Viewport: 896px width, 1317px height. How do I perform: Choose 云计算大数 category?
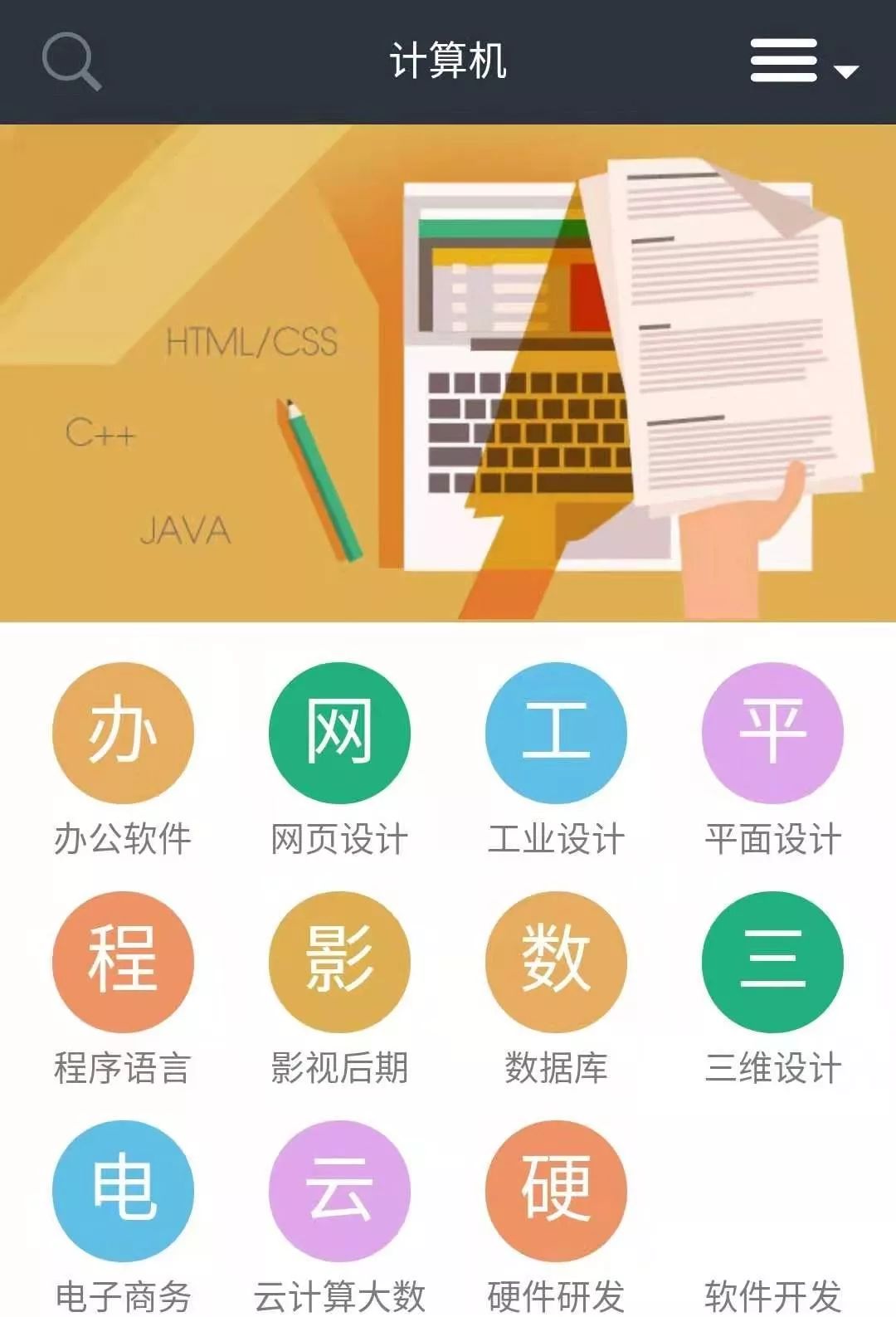[339, 1192]
